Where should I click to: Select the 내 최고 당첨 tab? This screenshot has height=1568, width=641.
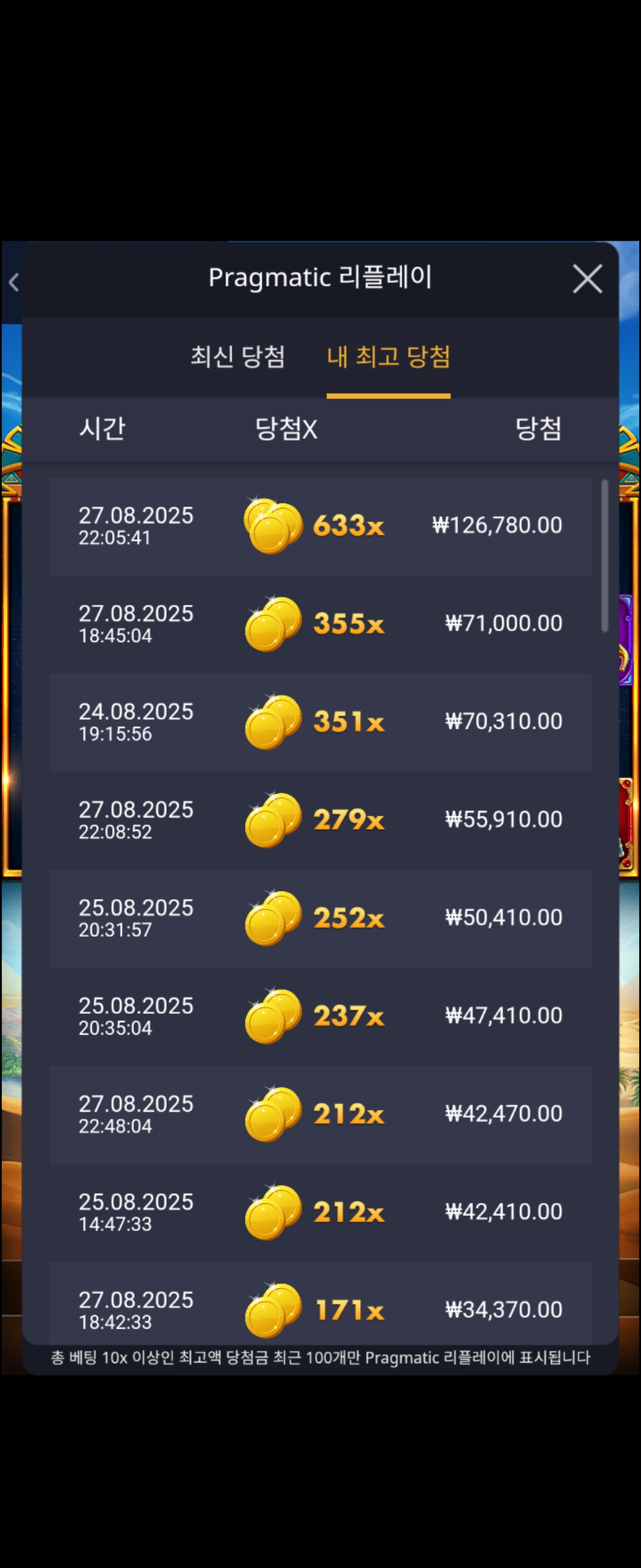(388, 357)
